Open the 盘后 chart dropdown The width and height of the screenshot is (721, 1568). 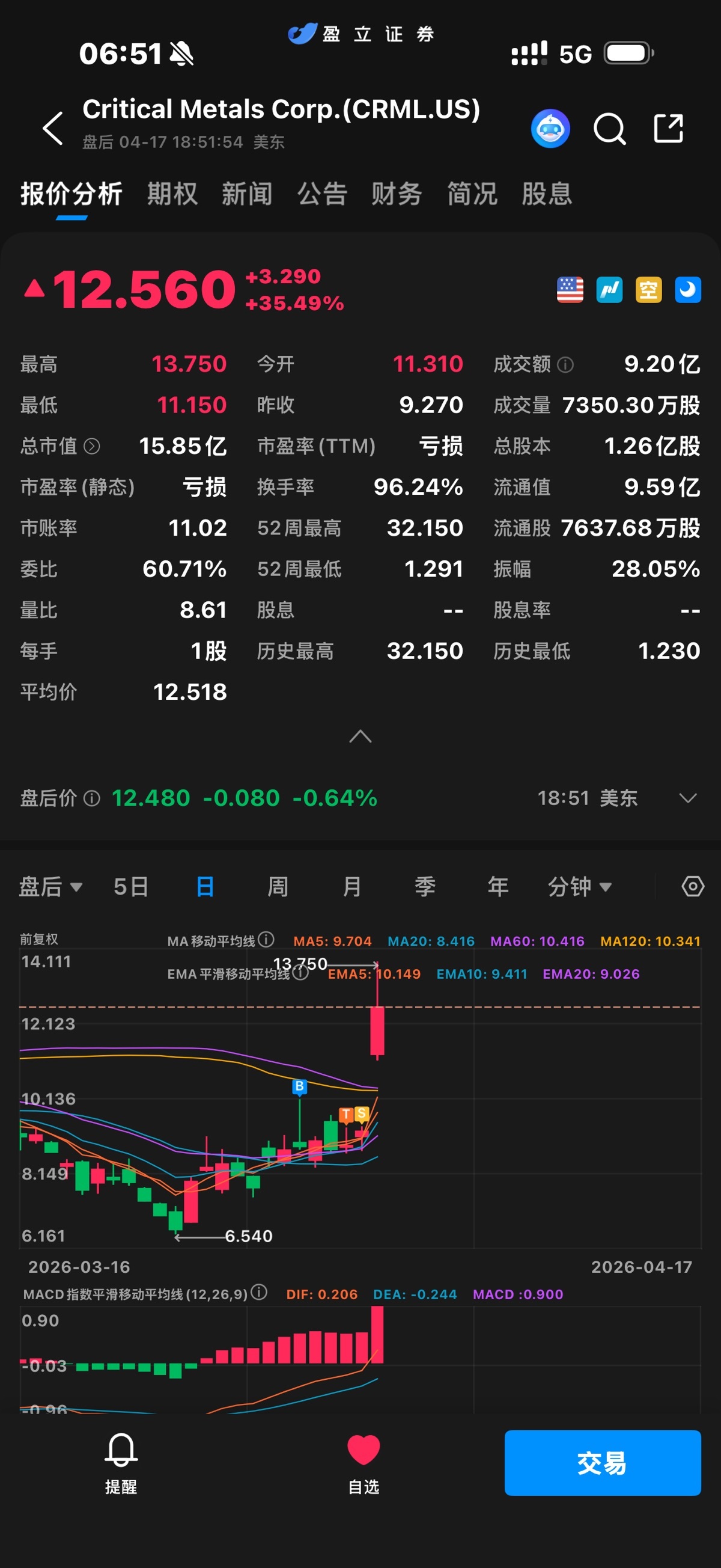50,887
